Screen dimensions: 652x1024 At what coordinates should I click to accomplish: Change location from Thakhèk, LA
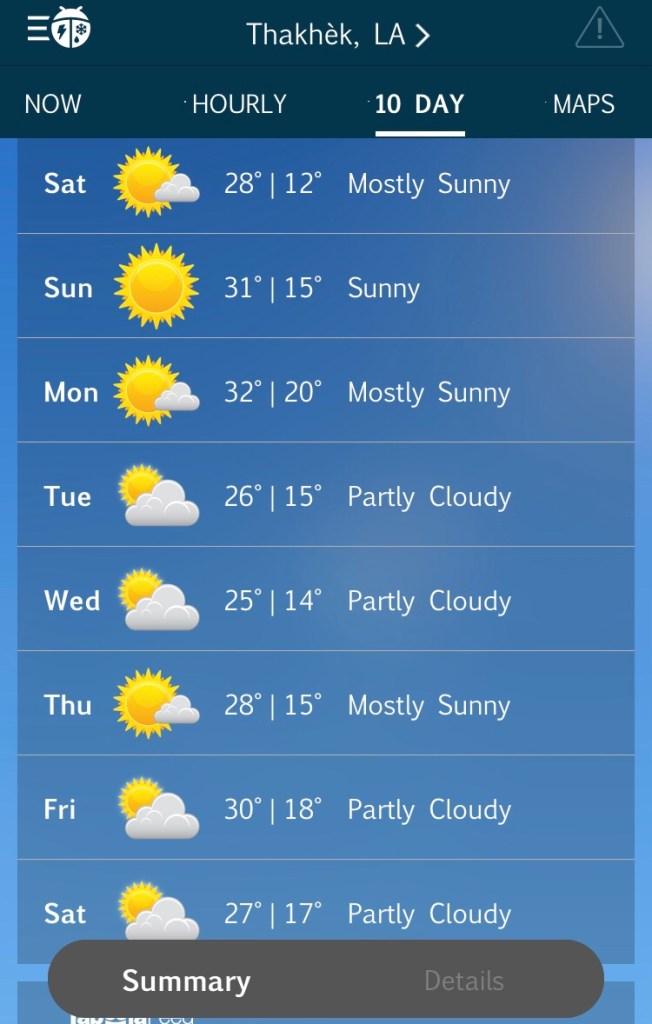coord(338,35)
